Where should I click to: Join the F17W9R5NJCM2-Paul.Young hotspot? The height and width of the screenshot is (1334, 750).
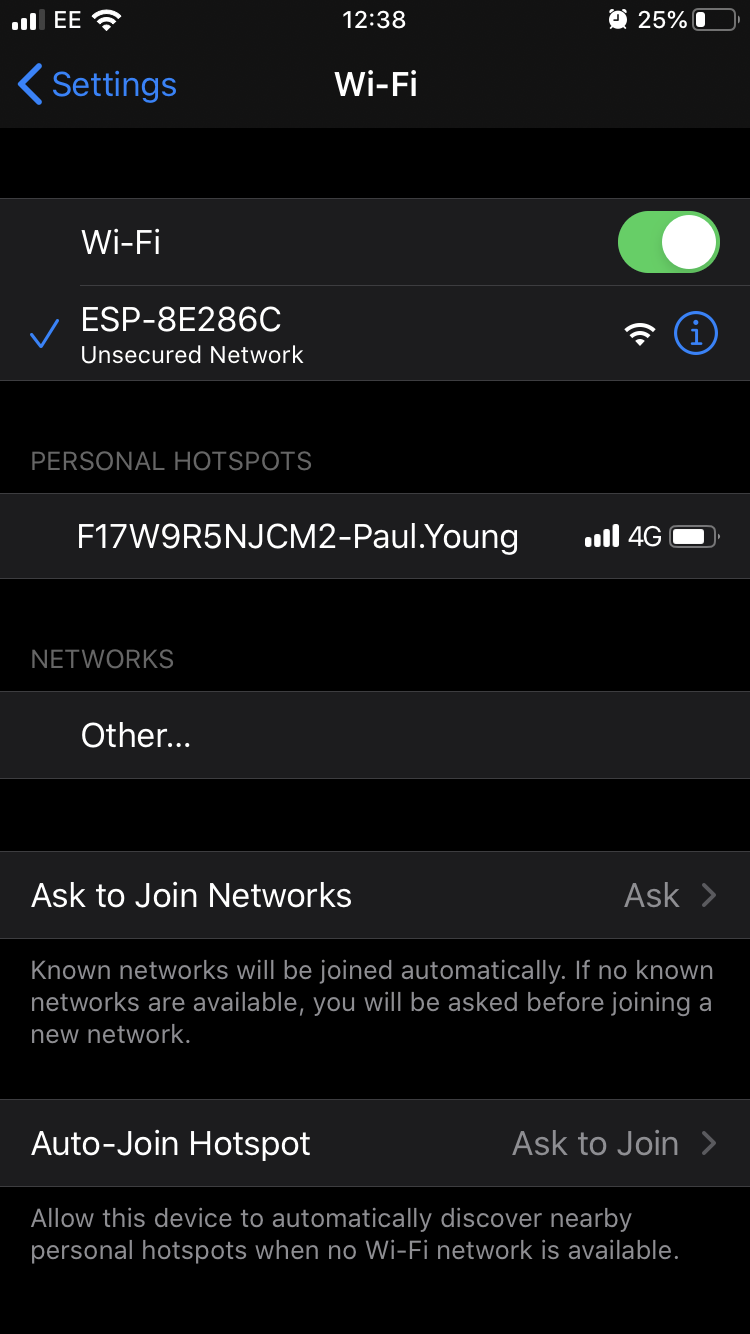(x=298, y=537)
